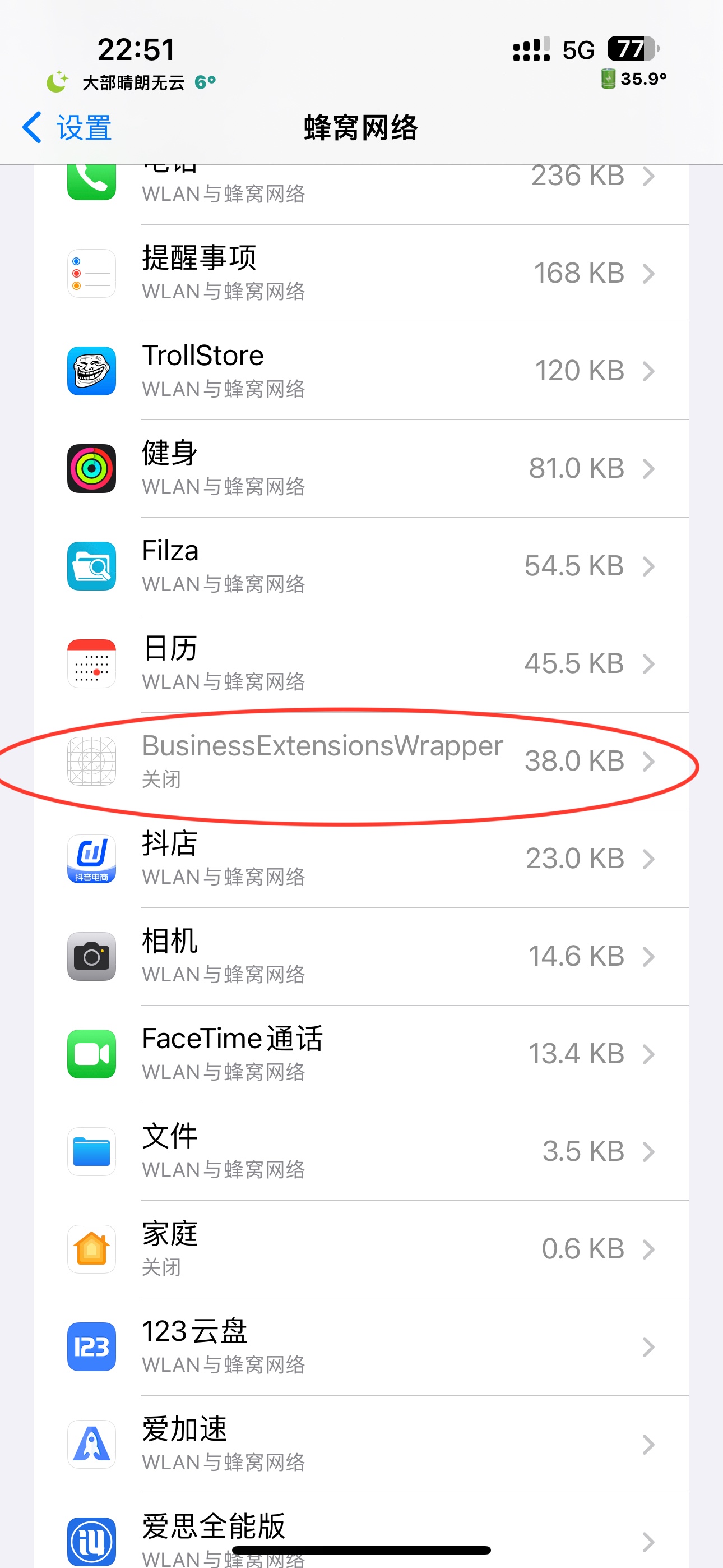This screenshot has height=1568, width=723.
Task: Open BusinessExtensionsWrapper row
Action: click(361, 761)
